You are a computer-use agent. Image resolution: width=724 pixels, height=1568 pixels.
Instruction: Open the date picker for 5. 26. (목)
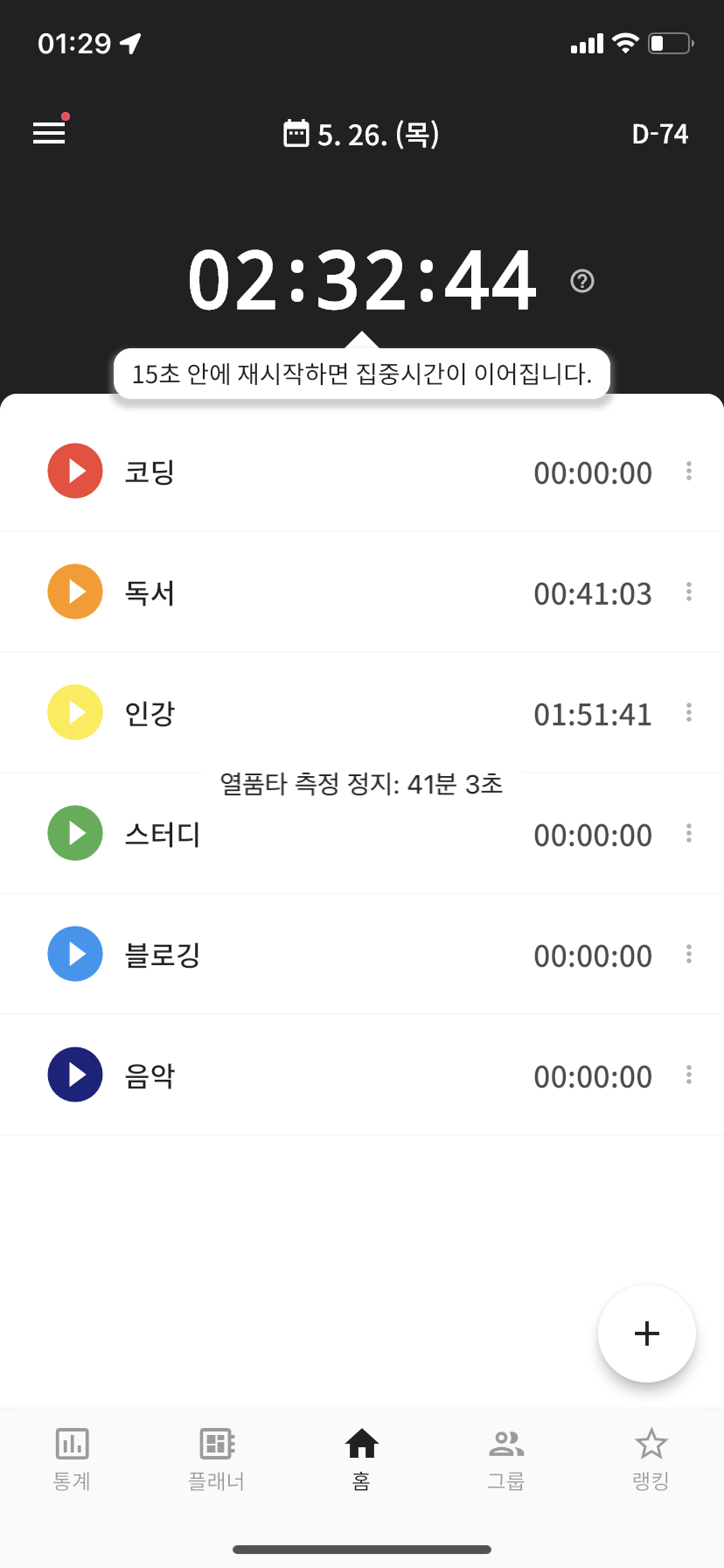tap(362, 134)
